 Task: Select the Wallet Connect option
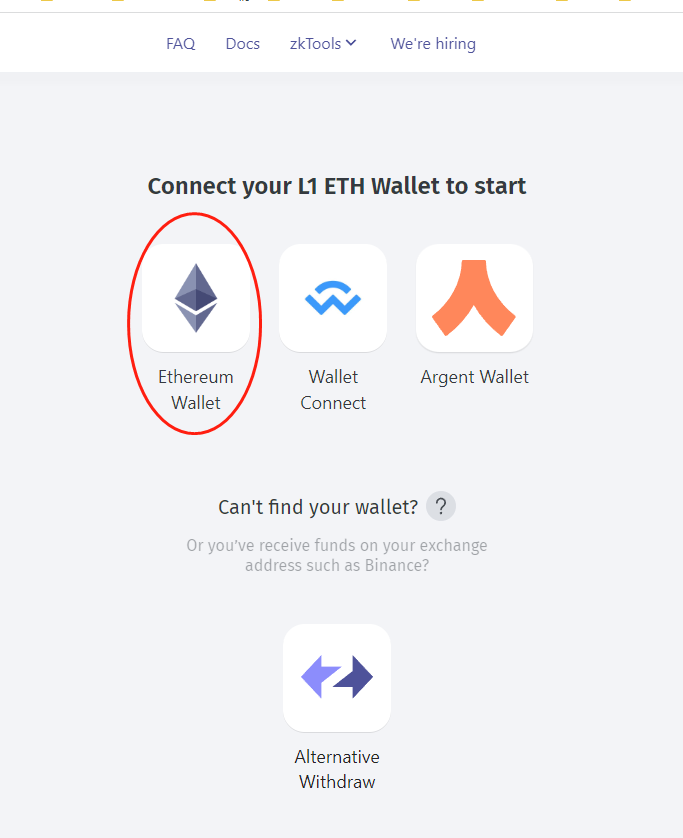(333, 298)
